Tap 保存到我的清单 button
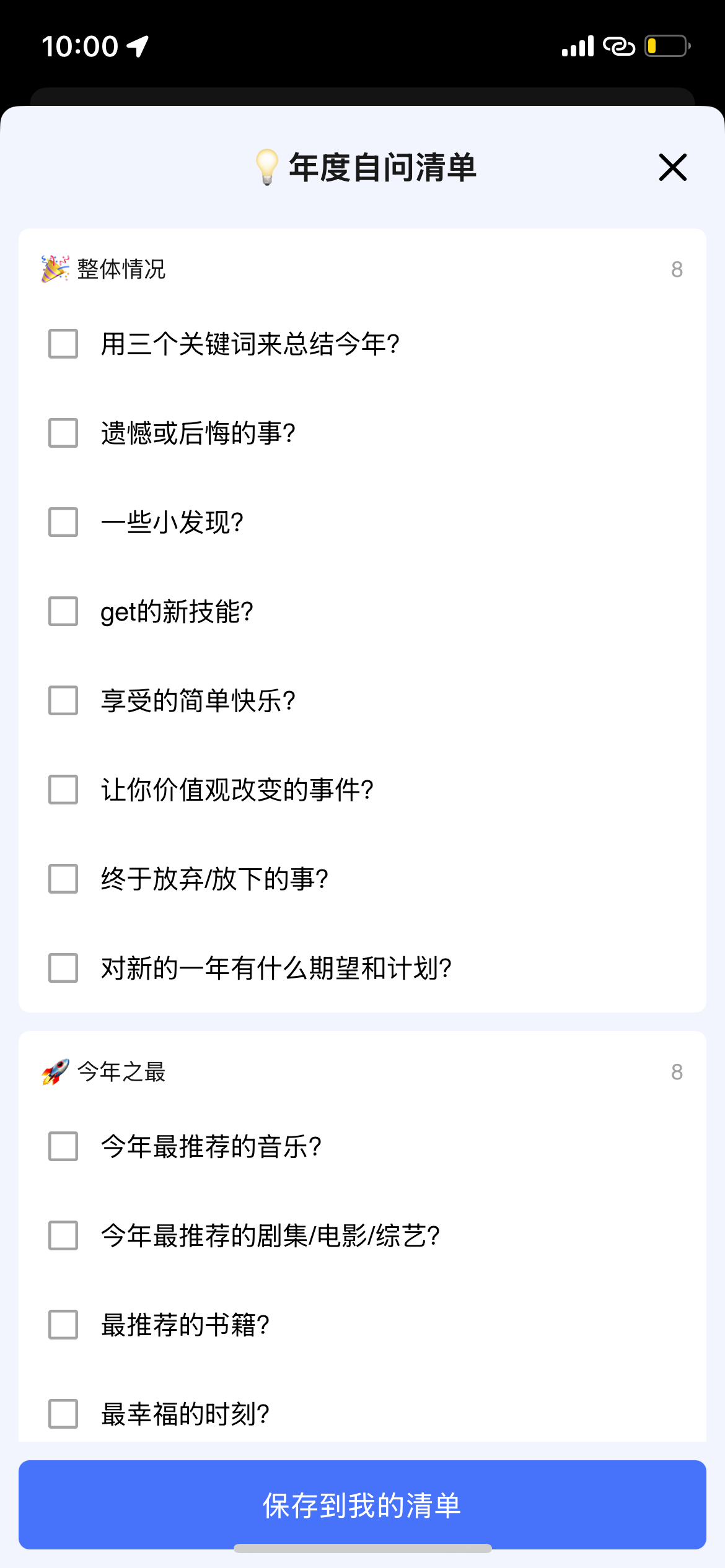This screenshot has height=1568, width=725. coord(362,1505)
